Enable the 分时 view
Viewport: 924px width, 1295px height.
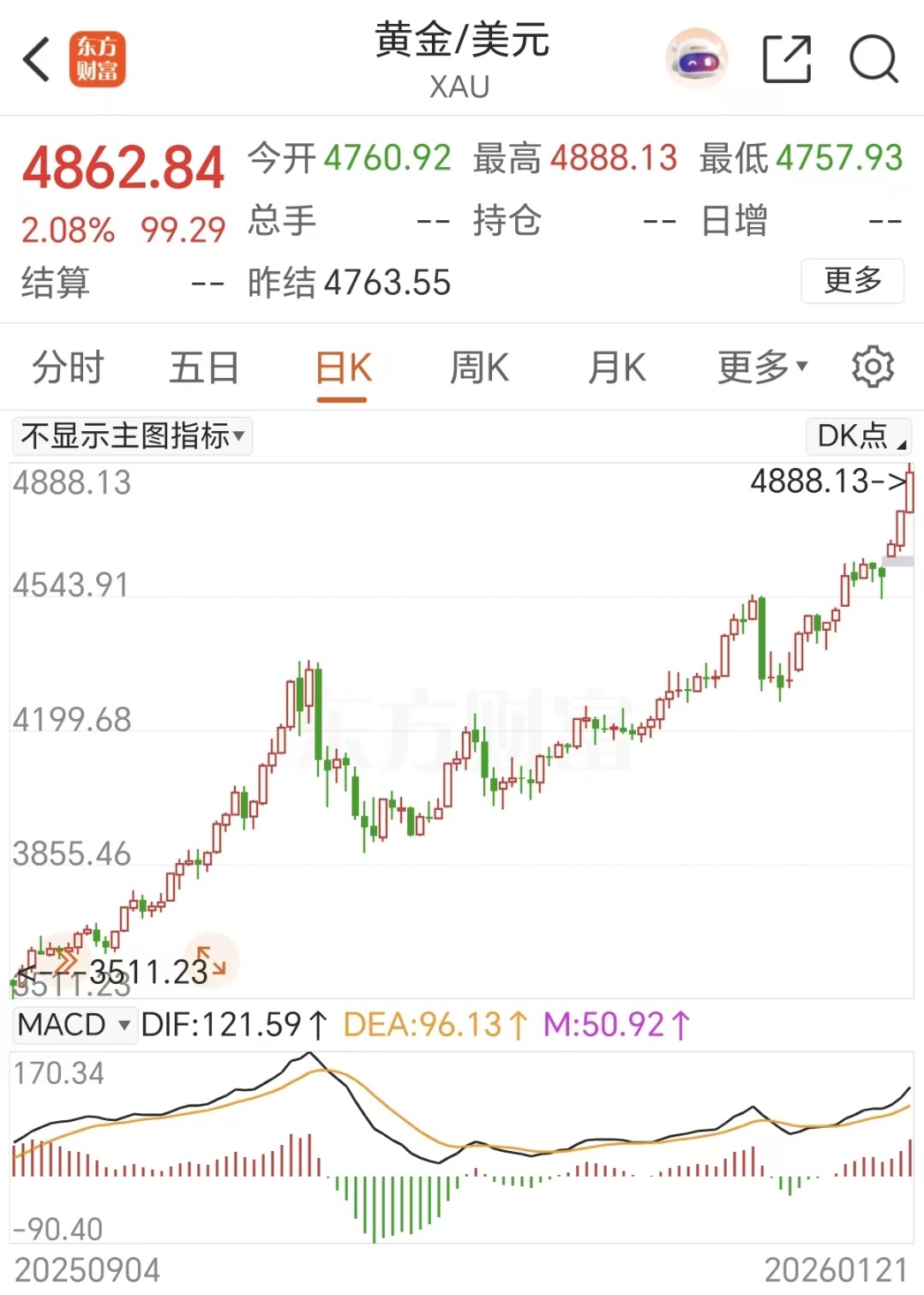(69, 367)
